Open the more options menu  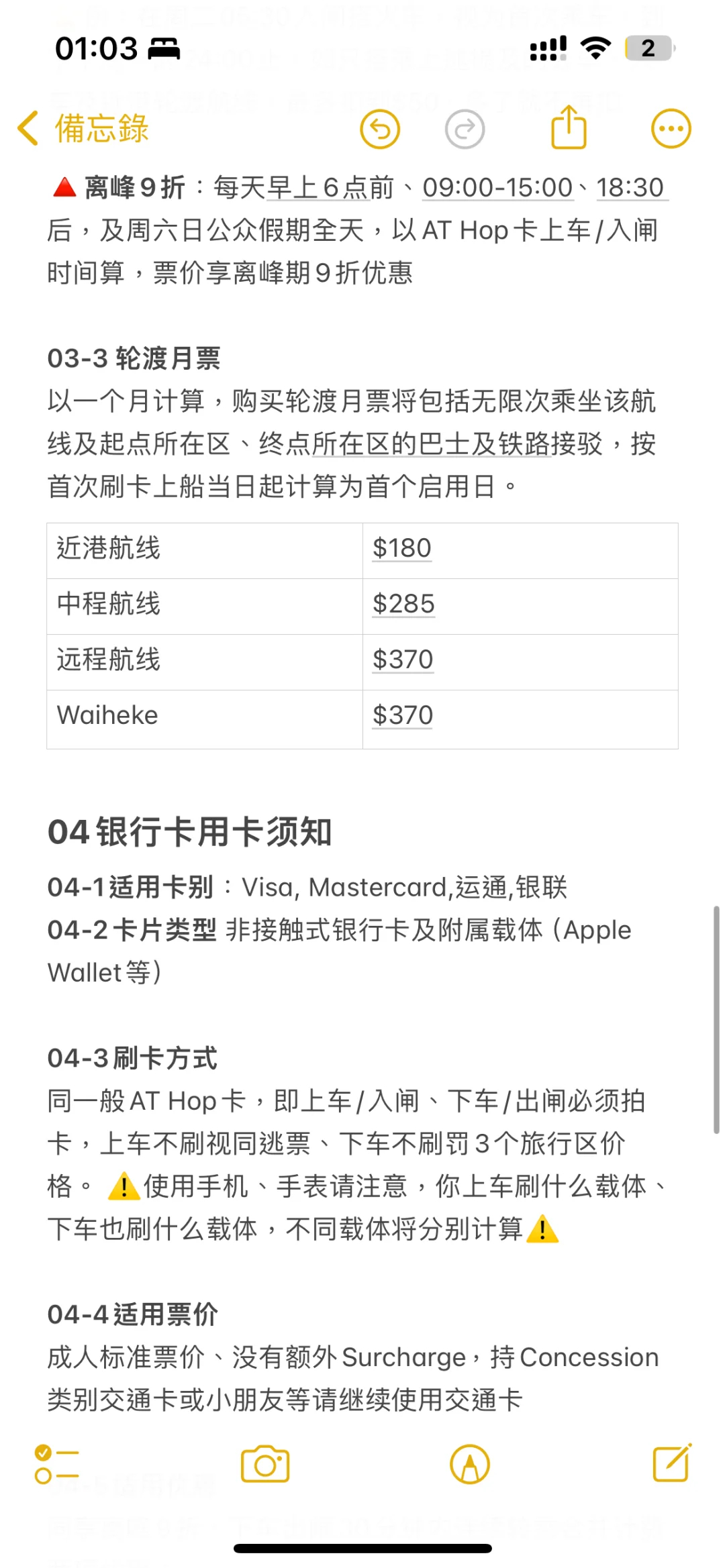[x=671, y=128]
